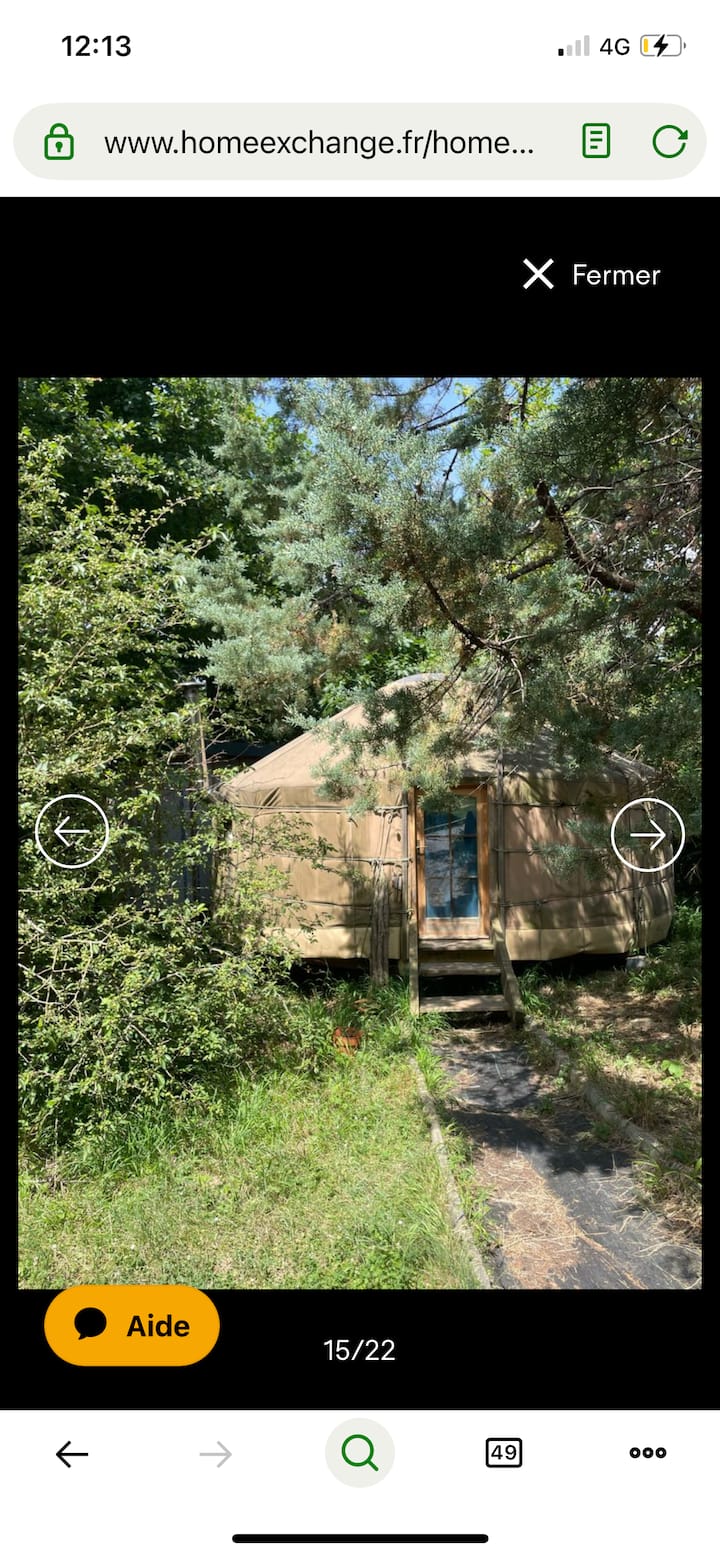720x1558 pixels.
Task: Go to the next photo
Action: (647, 834)
